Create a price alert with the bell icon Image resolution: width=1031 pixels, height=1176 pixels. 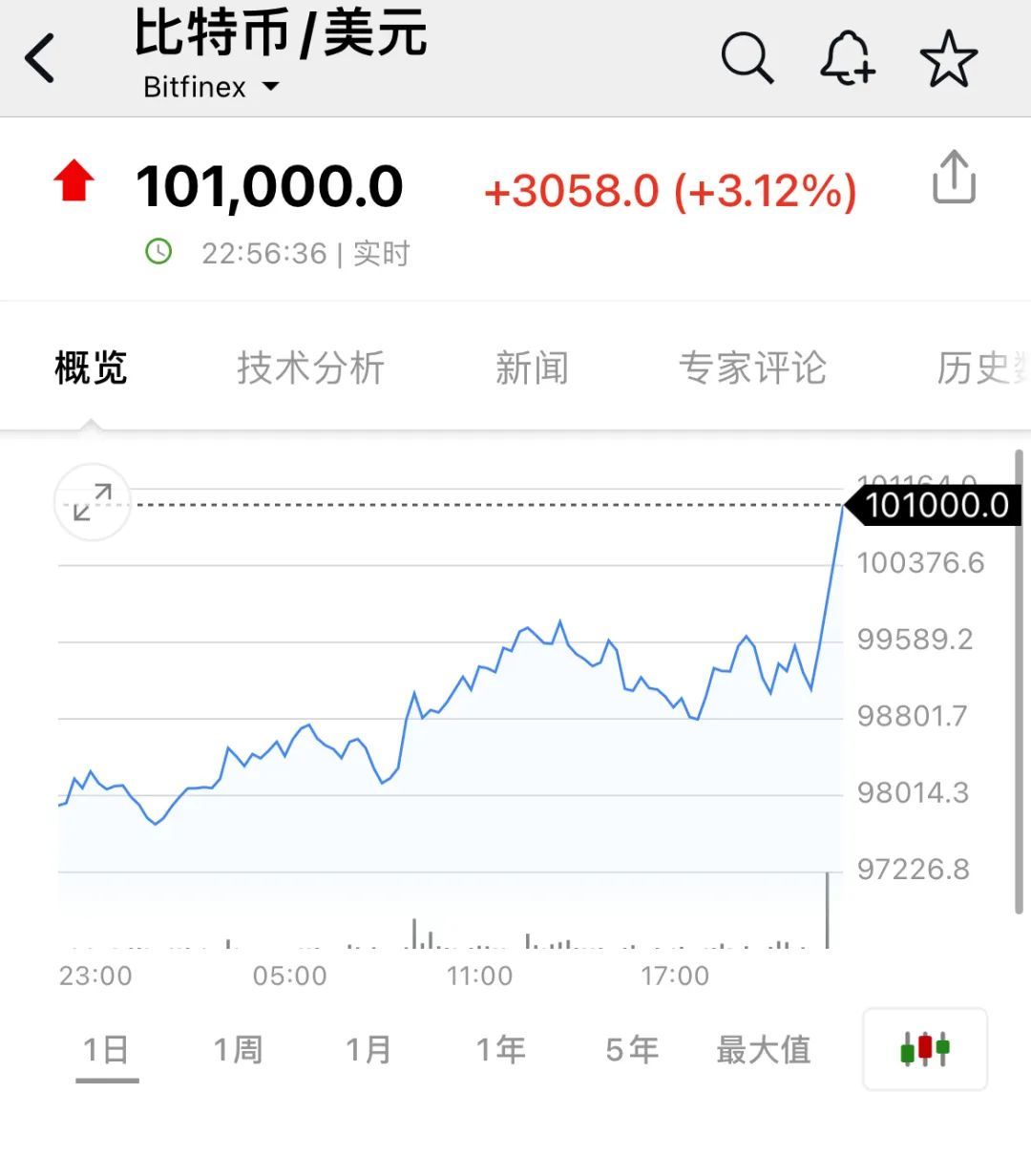[x=848, y=59]
